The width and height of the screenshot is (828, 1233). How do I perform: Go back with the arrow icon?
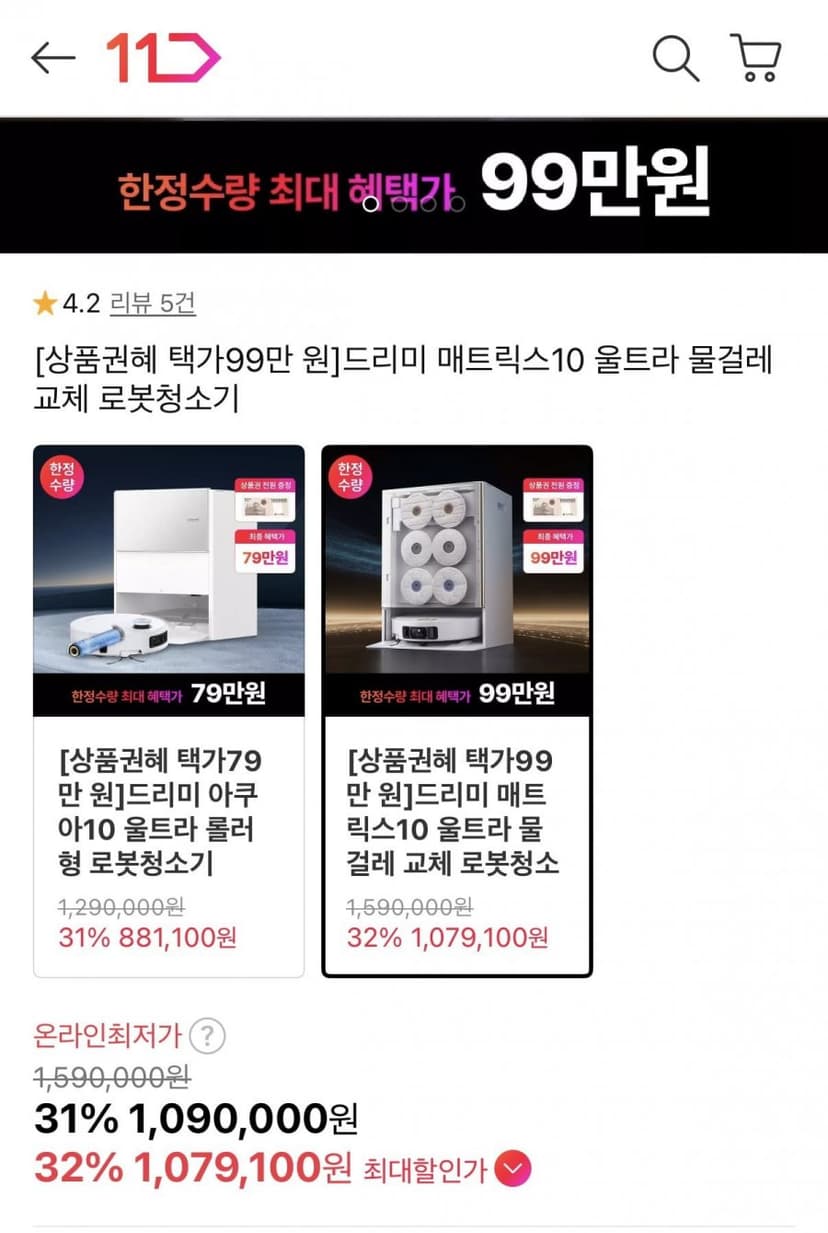click(53, 58)
